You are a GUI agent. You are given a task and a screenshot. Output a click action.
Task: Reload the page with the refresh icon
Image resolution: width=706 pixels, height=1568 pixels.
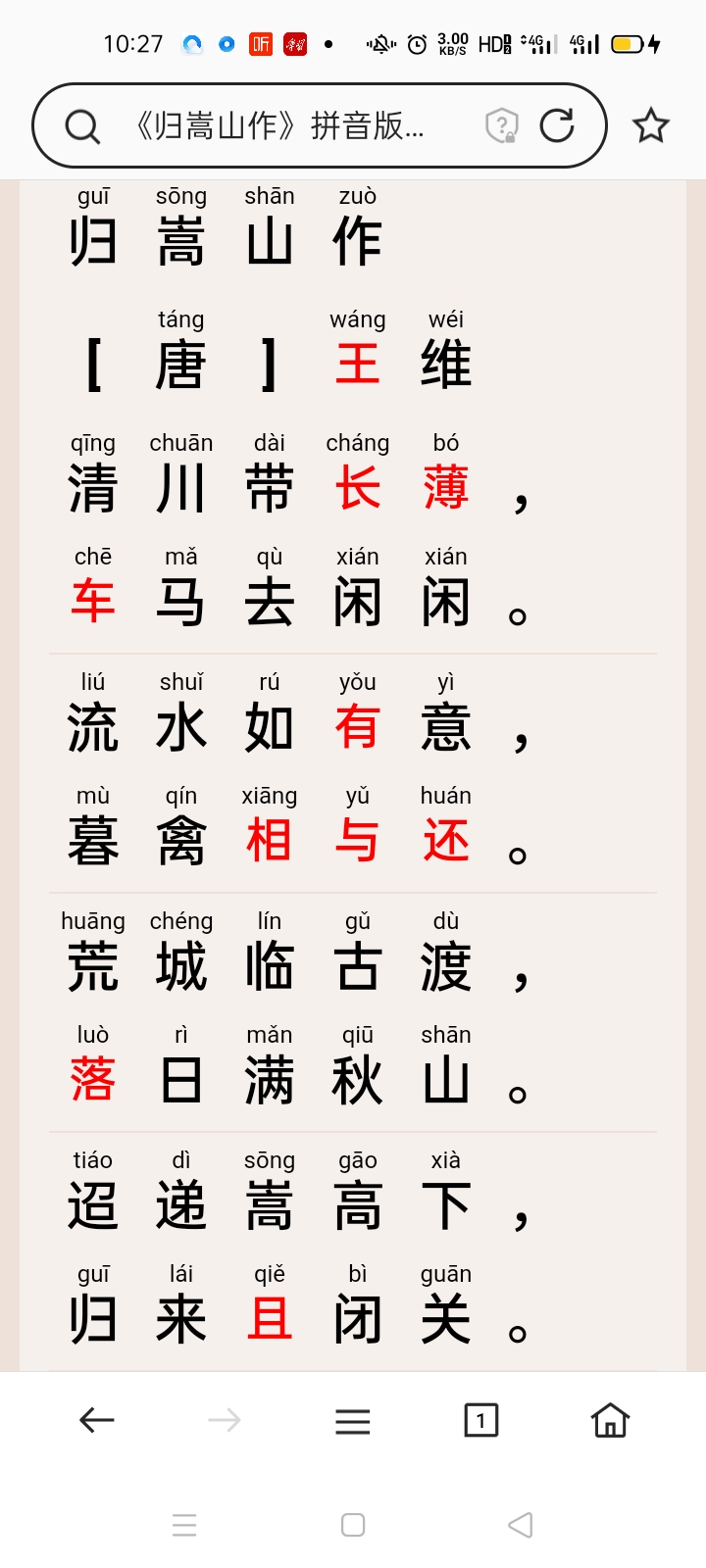tap(558, 125)
